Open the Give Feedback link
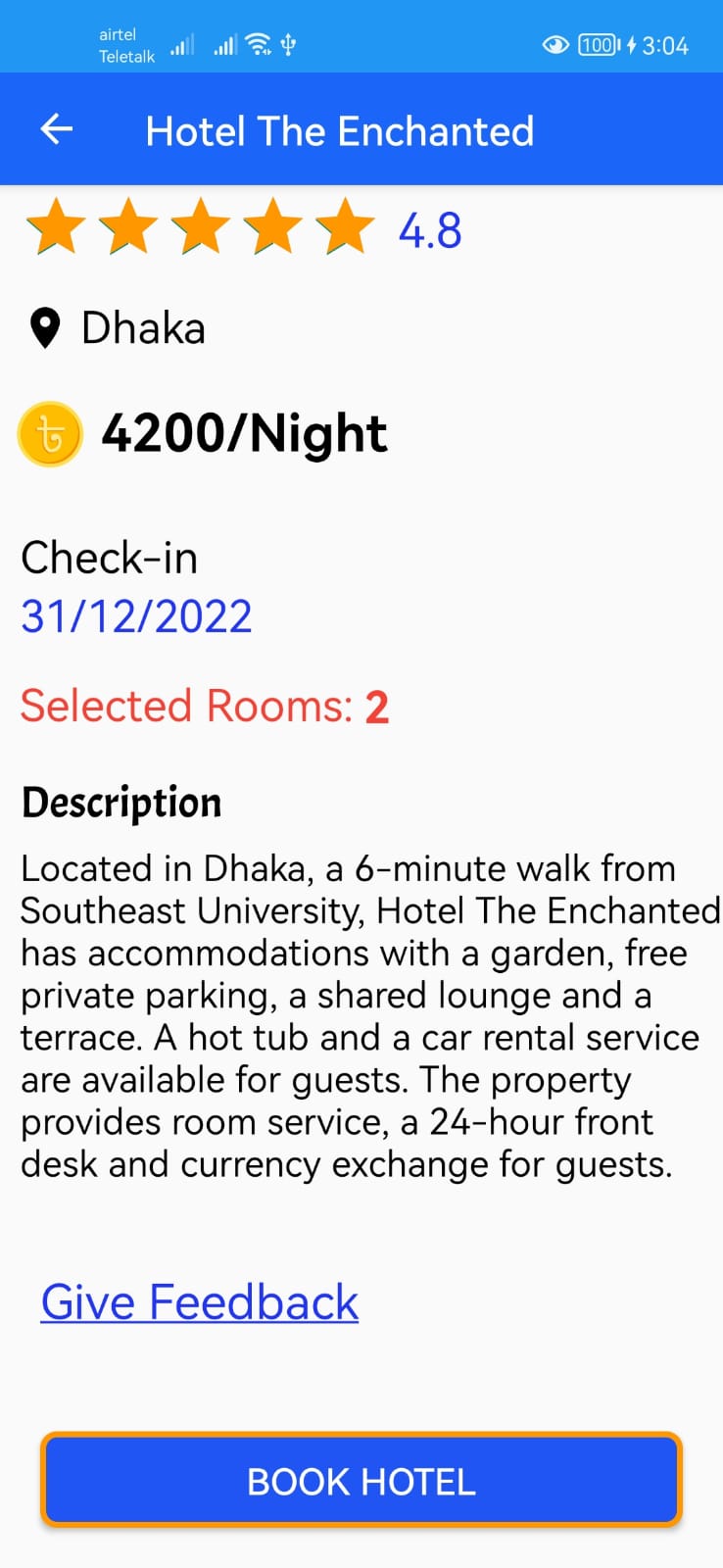723x1568 pixels. coord(200,1302)
